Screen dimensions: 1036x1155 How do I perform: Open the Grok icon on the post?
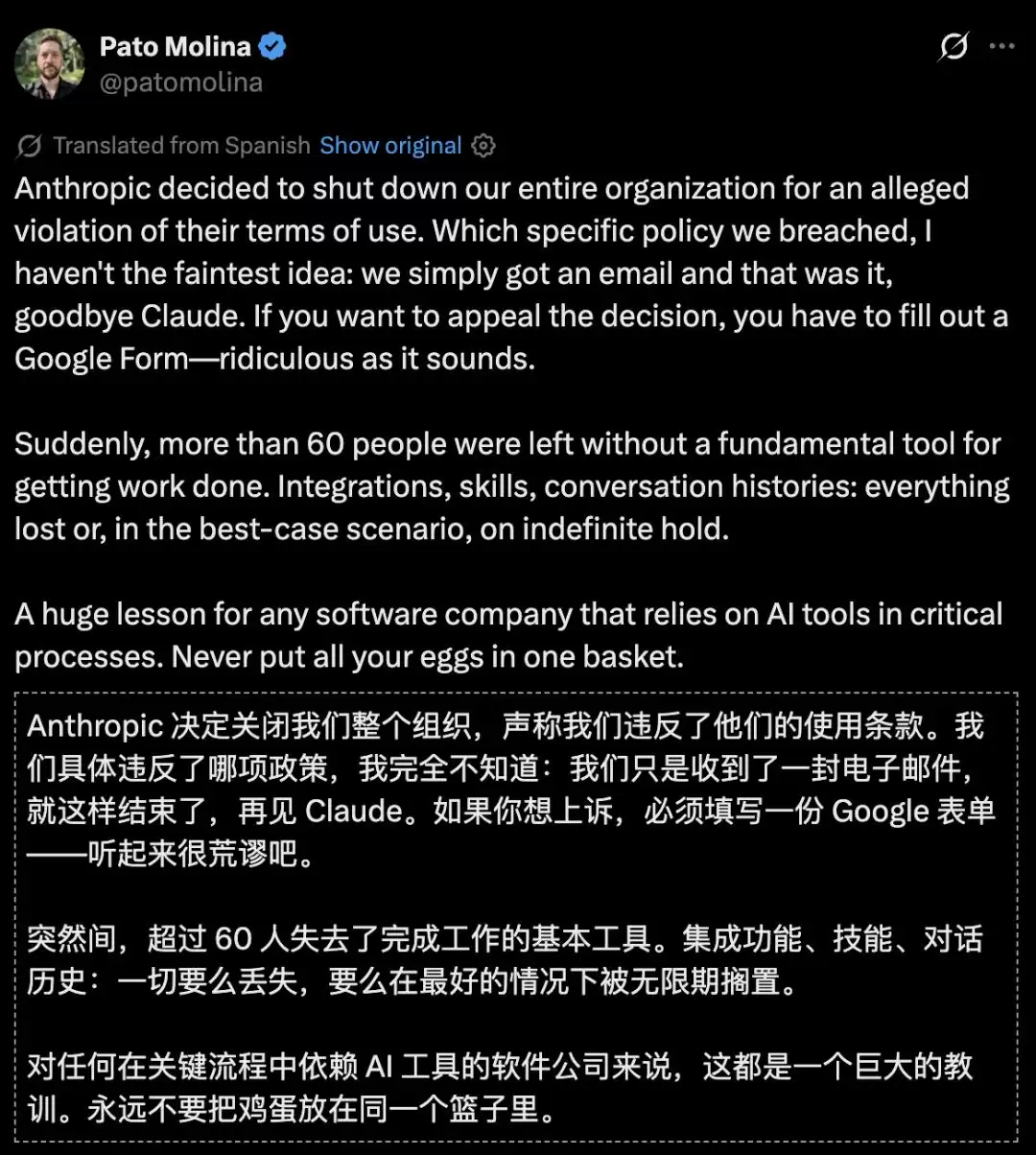[x=954, y=46]
